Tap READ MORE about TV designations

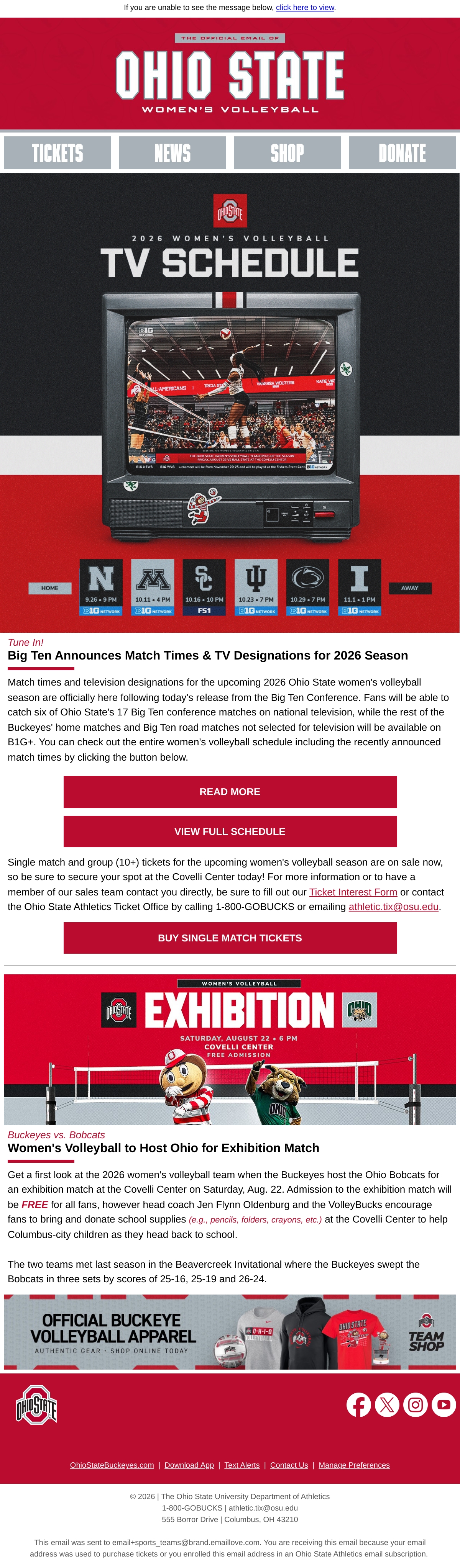230,792
